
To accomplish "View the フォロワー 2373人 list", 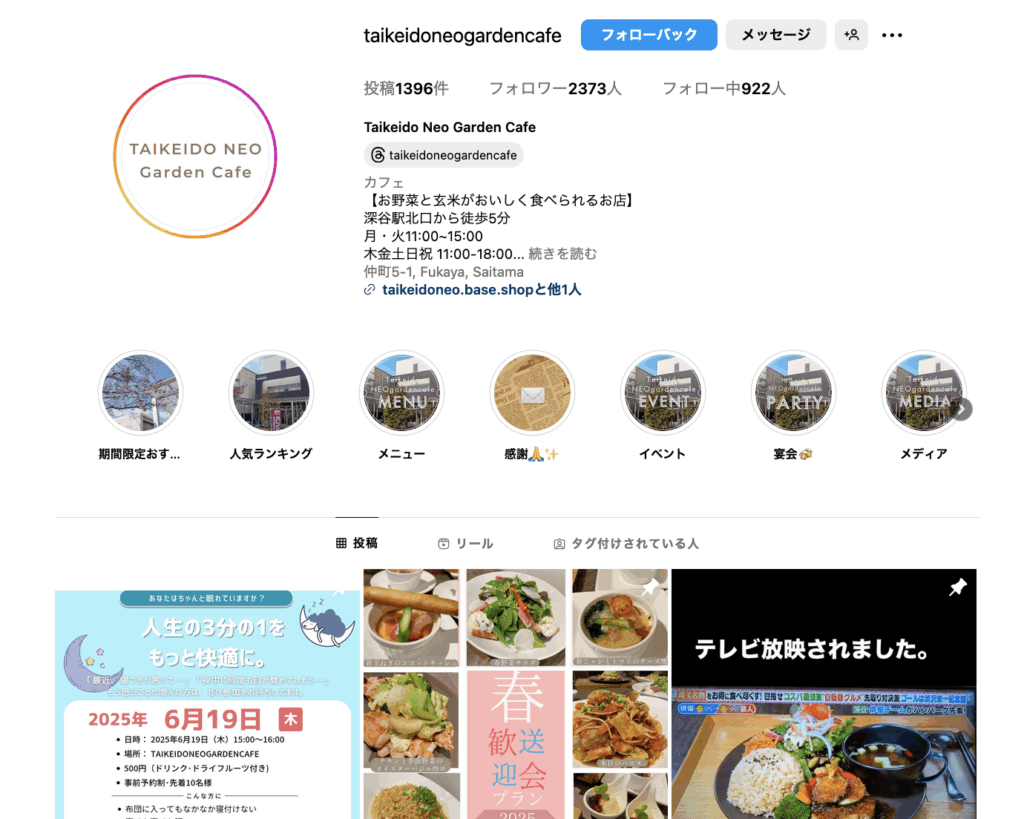I will pos(555,89).
